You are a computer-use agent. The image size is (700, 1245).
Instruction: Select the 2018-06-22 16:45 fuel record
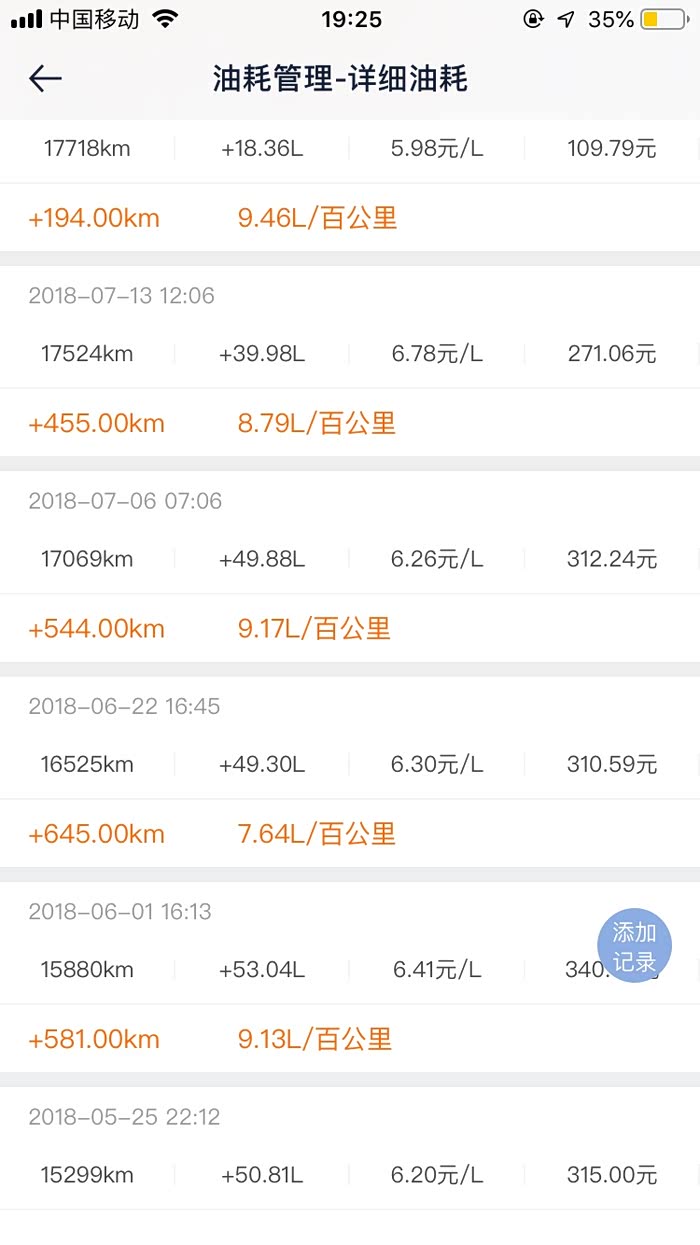(348, 764)
